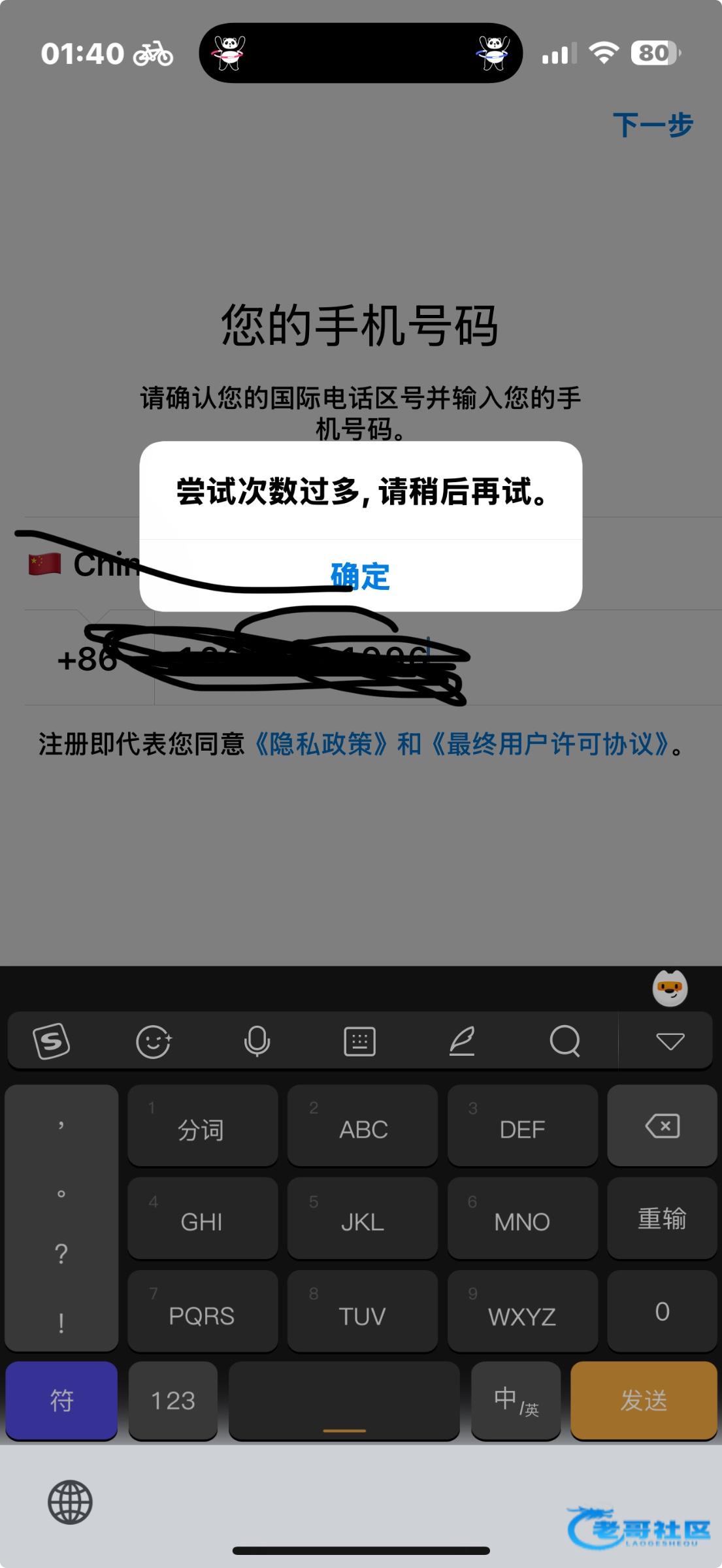Type the ABC key

(363, 1126)
